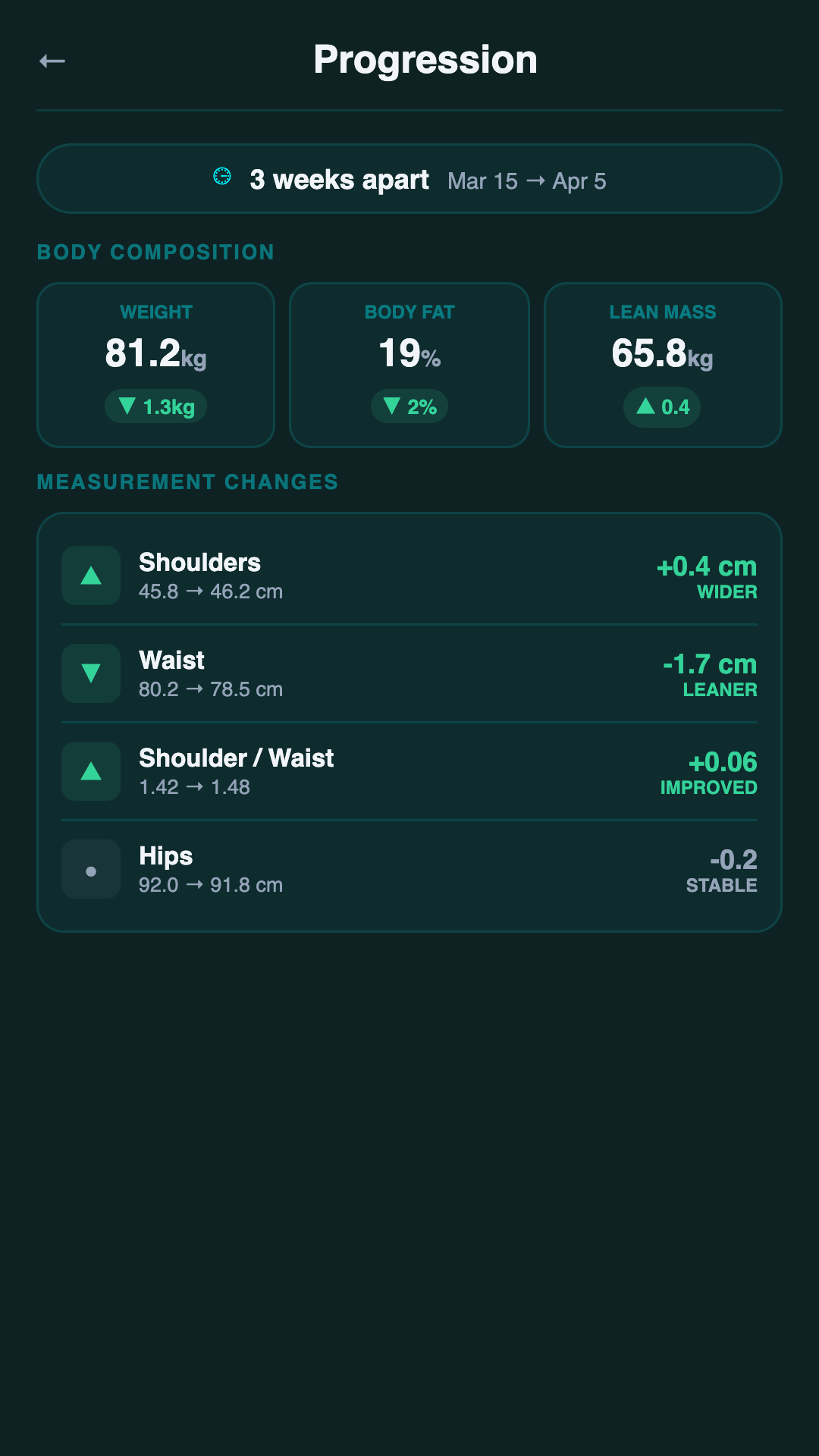Screen dimensions: 819x1456
Task: Expand the Waist measurement row
Action: [409, 673]
